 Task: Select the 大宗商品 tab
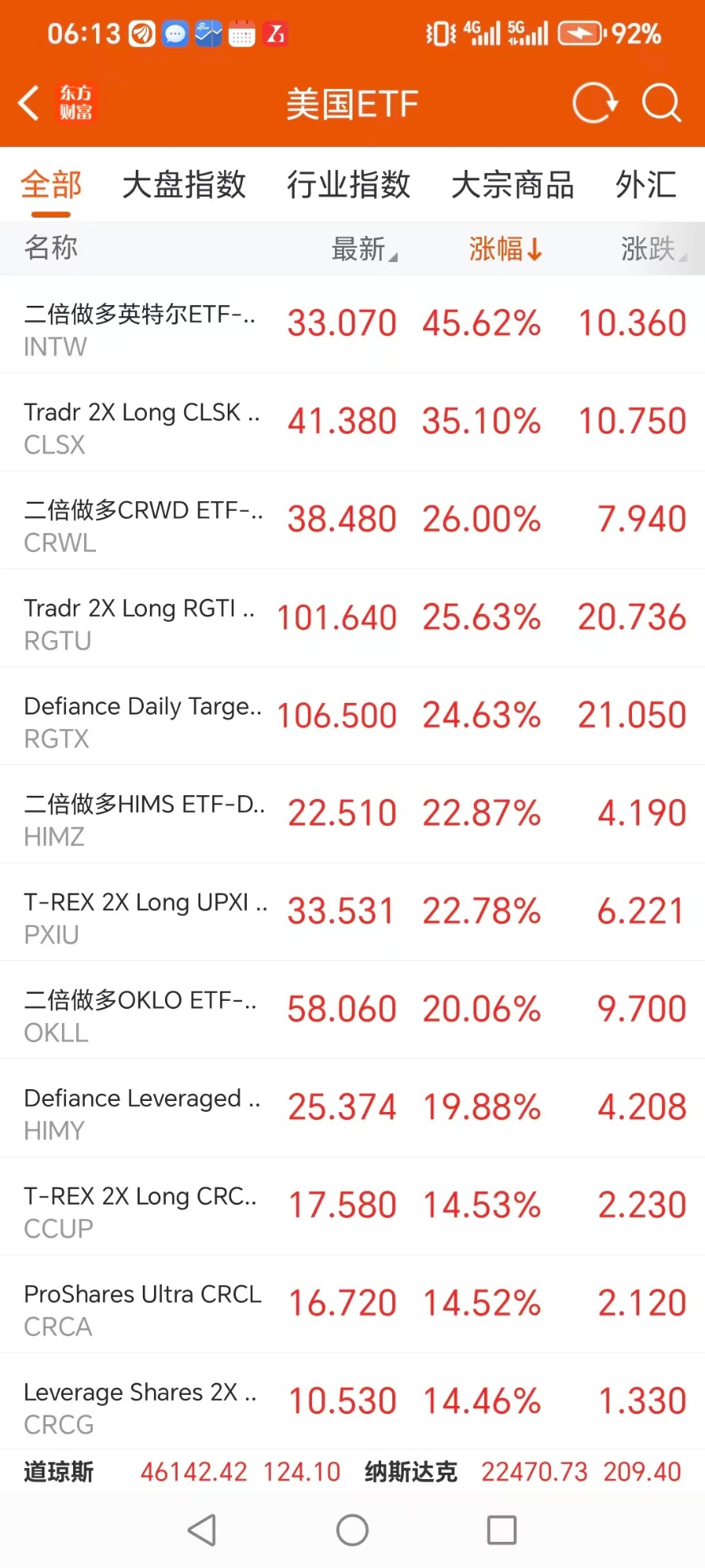click(513, 184)
